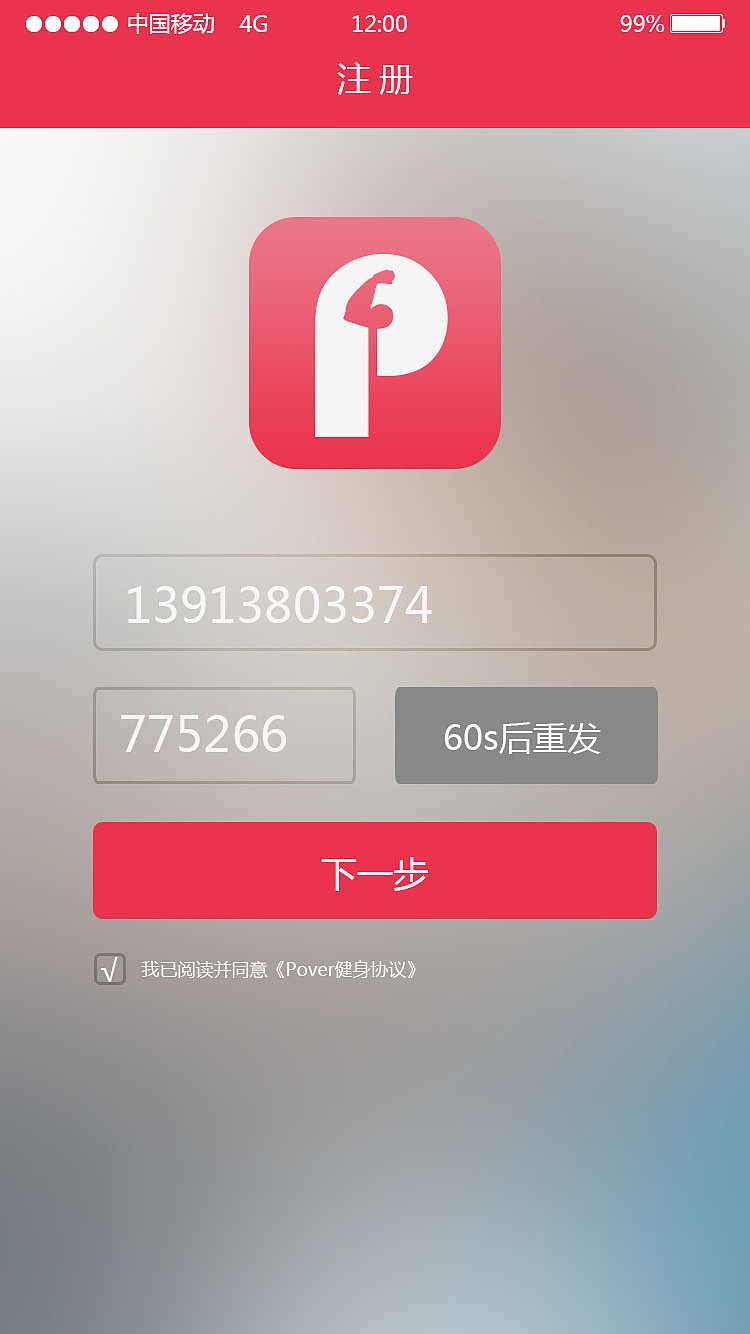This screenshot has height=1334, width=750.
Task: Click the verification code field showing 775266
Action: (224, 735)
